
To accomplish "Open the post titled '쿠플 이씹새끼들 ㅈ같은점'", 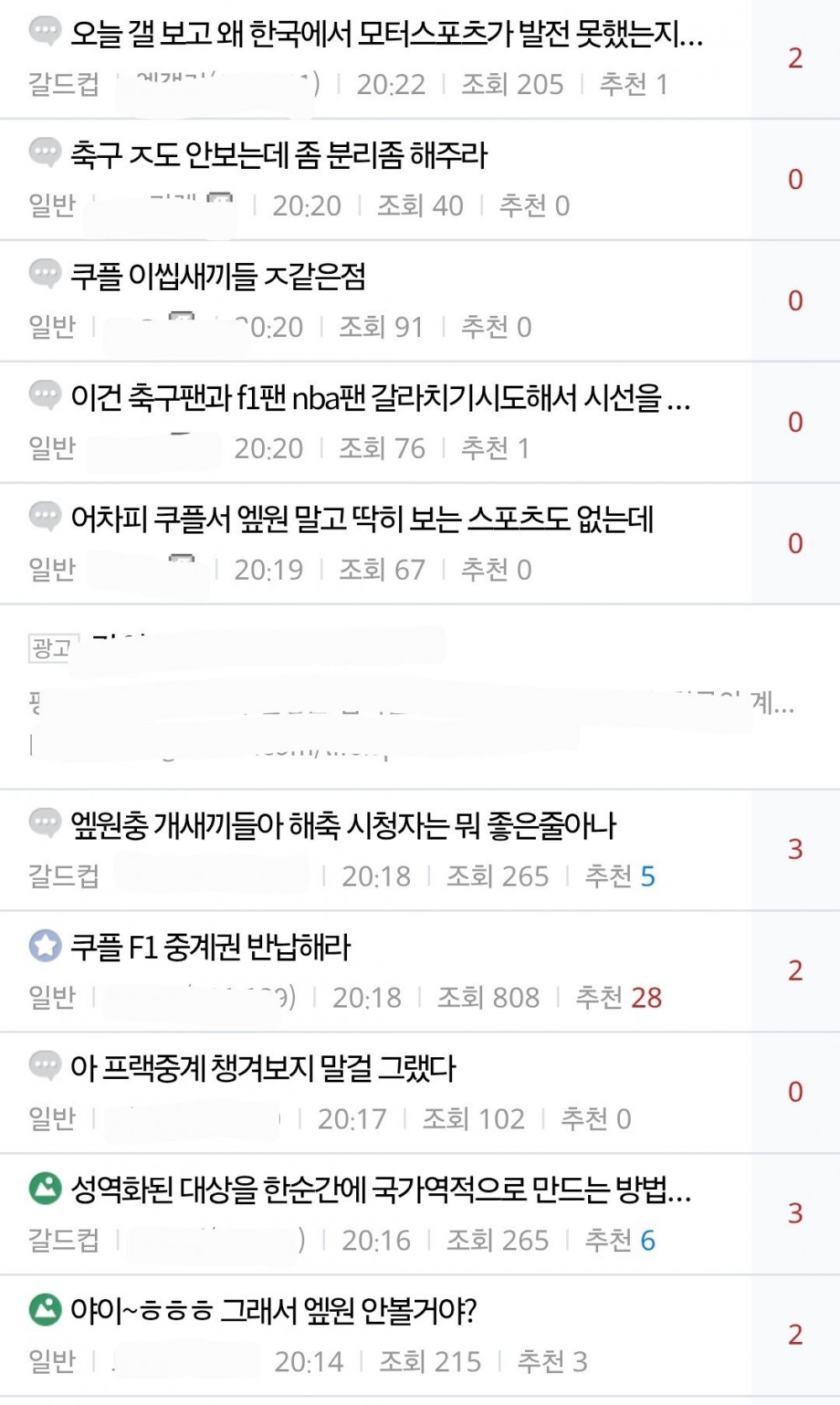I will 218,276.
